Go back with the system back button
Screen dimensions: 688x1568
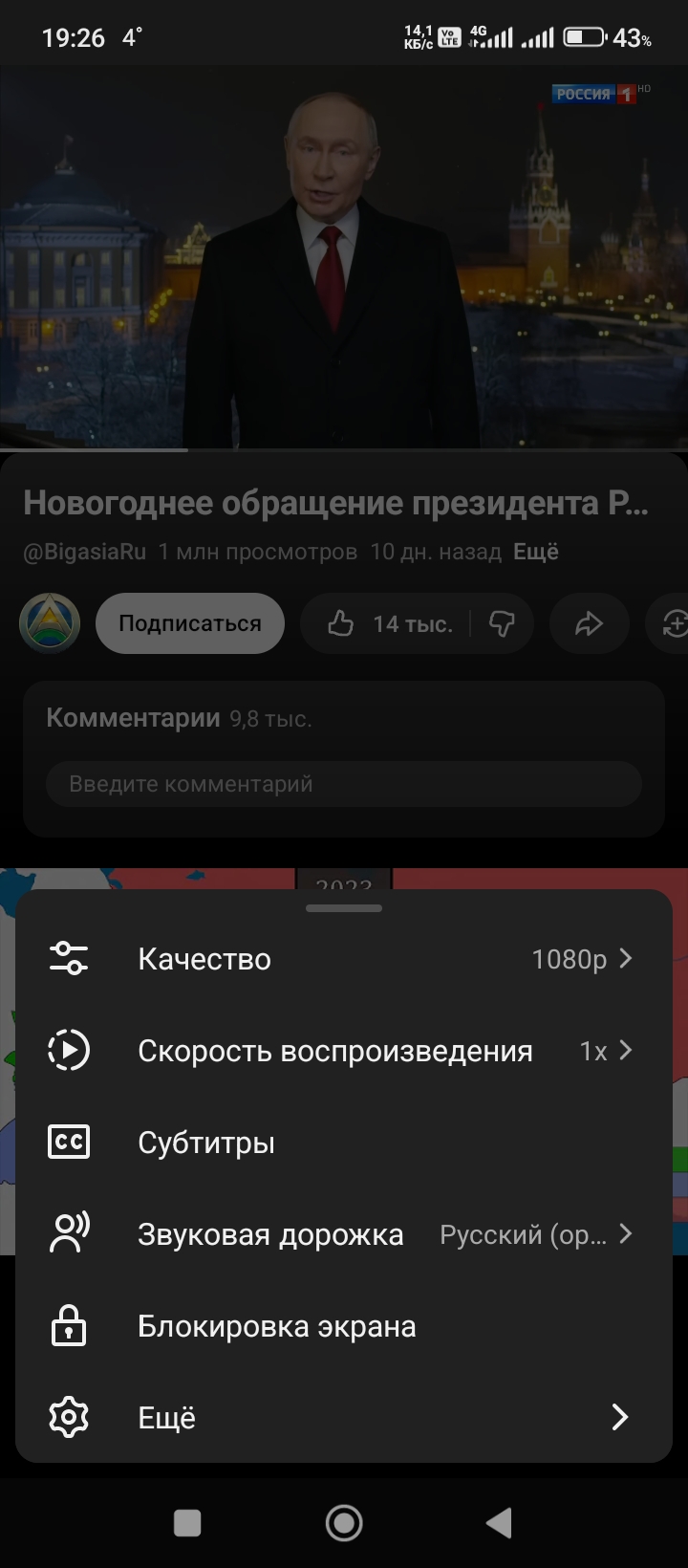tap(500, 1523)
